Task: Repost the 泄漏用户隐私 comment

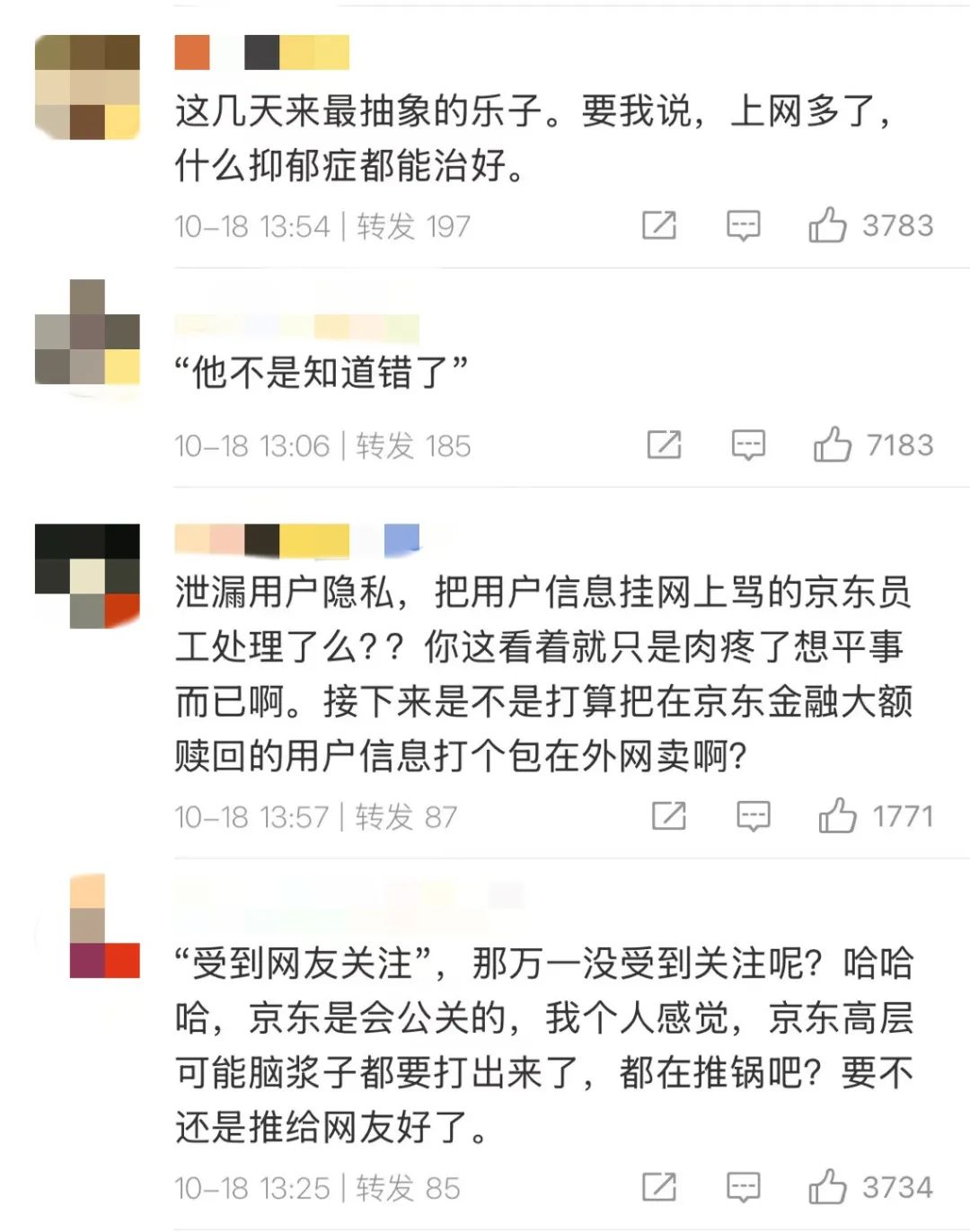Action: [669, 815]
